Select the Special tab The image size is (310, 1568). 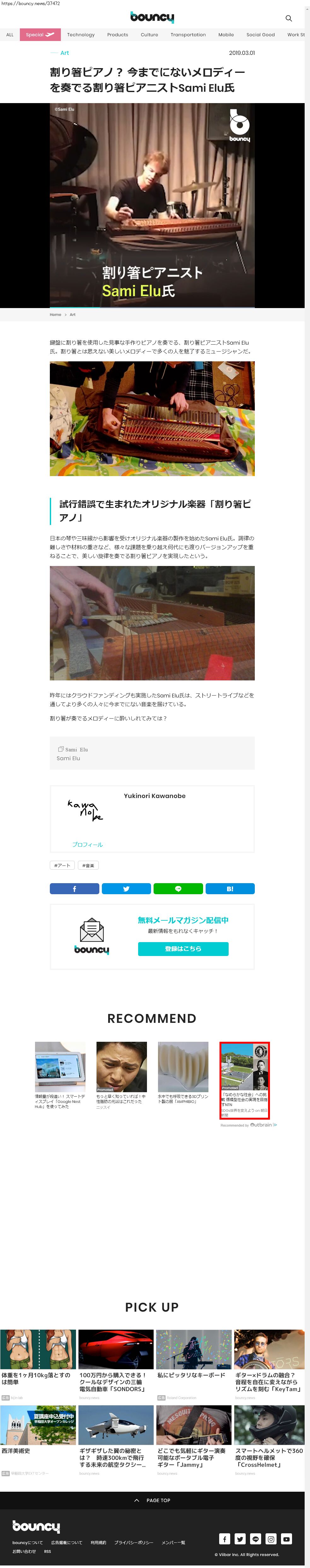[x=40, y=35]
